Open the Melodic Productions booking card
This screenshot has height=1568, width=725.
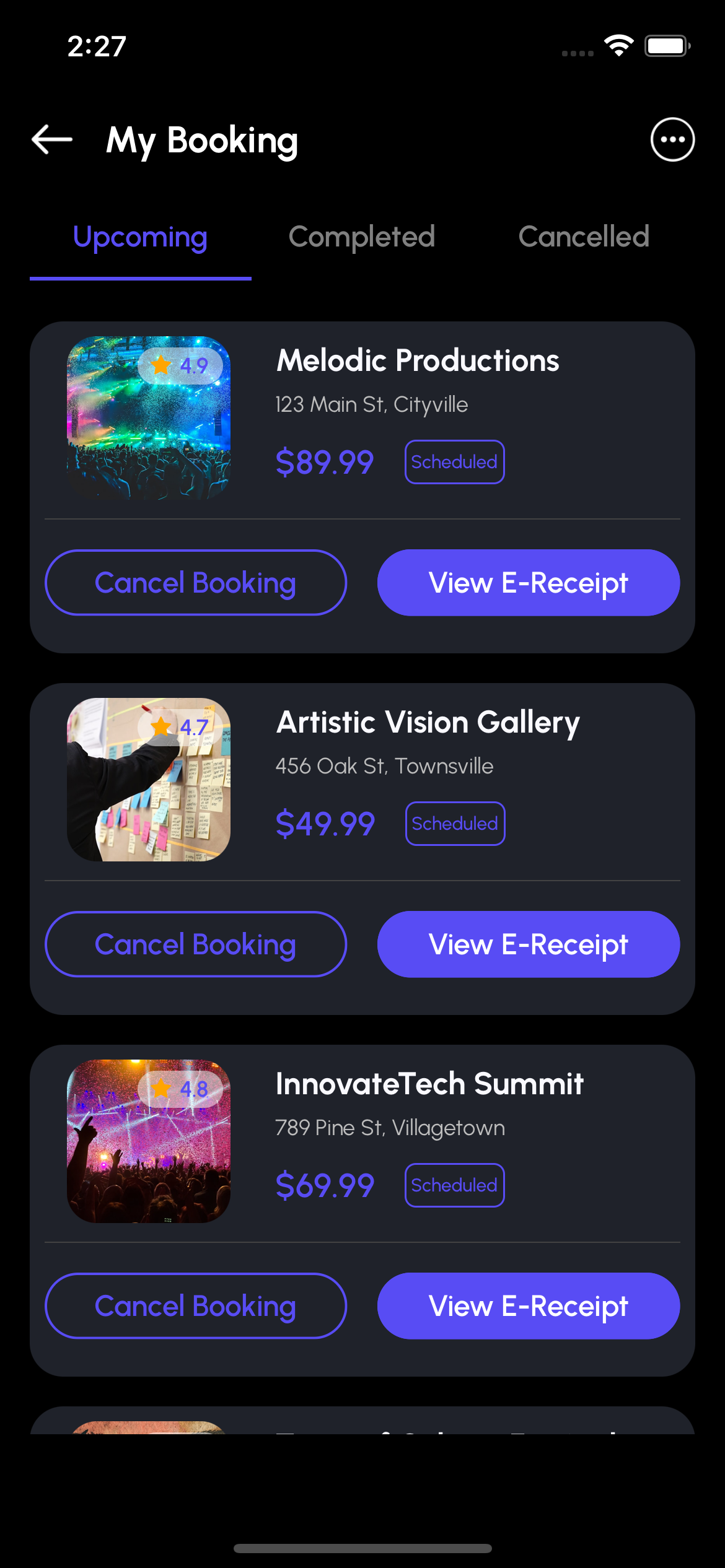coord(418,384)
